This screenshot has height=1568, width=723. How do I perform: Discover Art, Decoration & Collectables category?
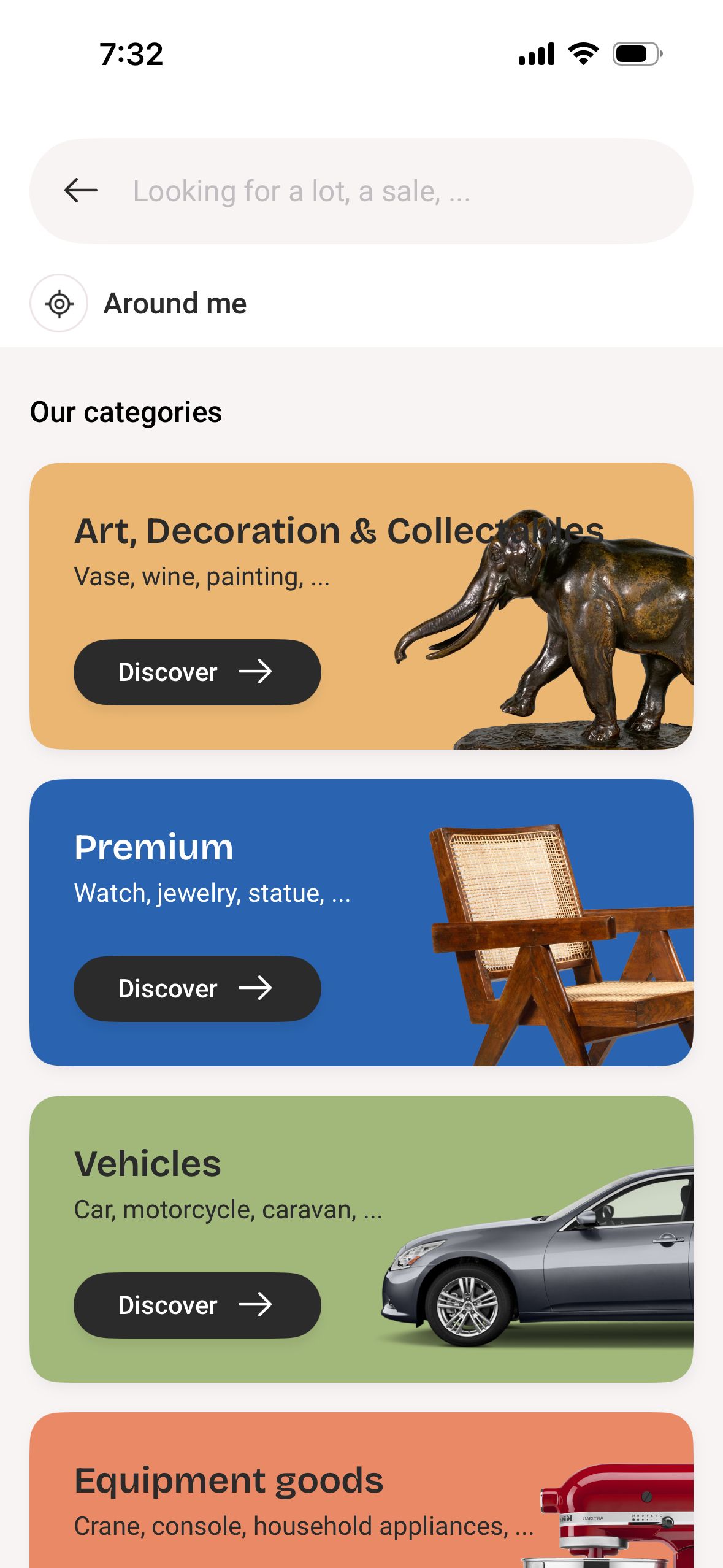point(197,672)
